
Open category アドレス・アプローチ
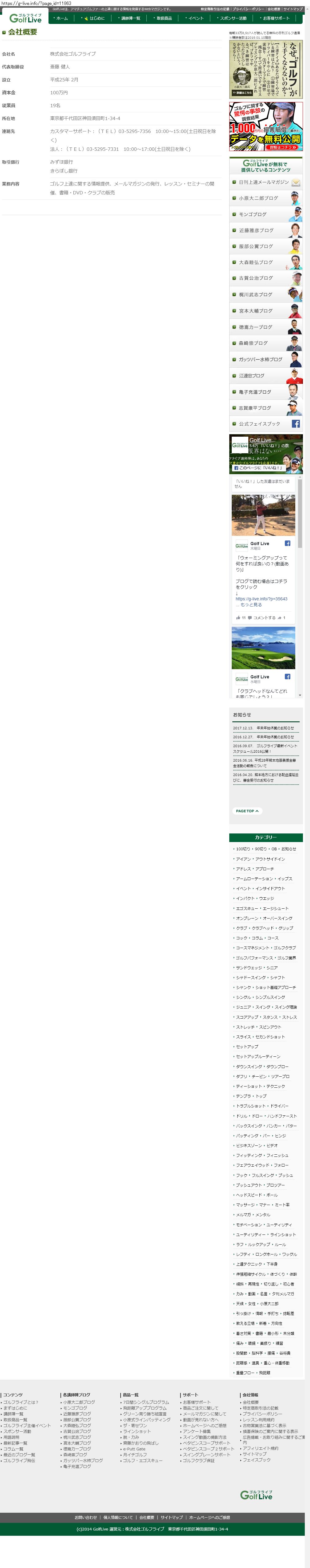pos(255,869)
